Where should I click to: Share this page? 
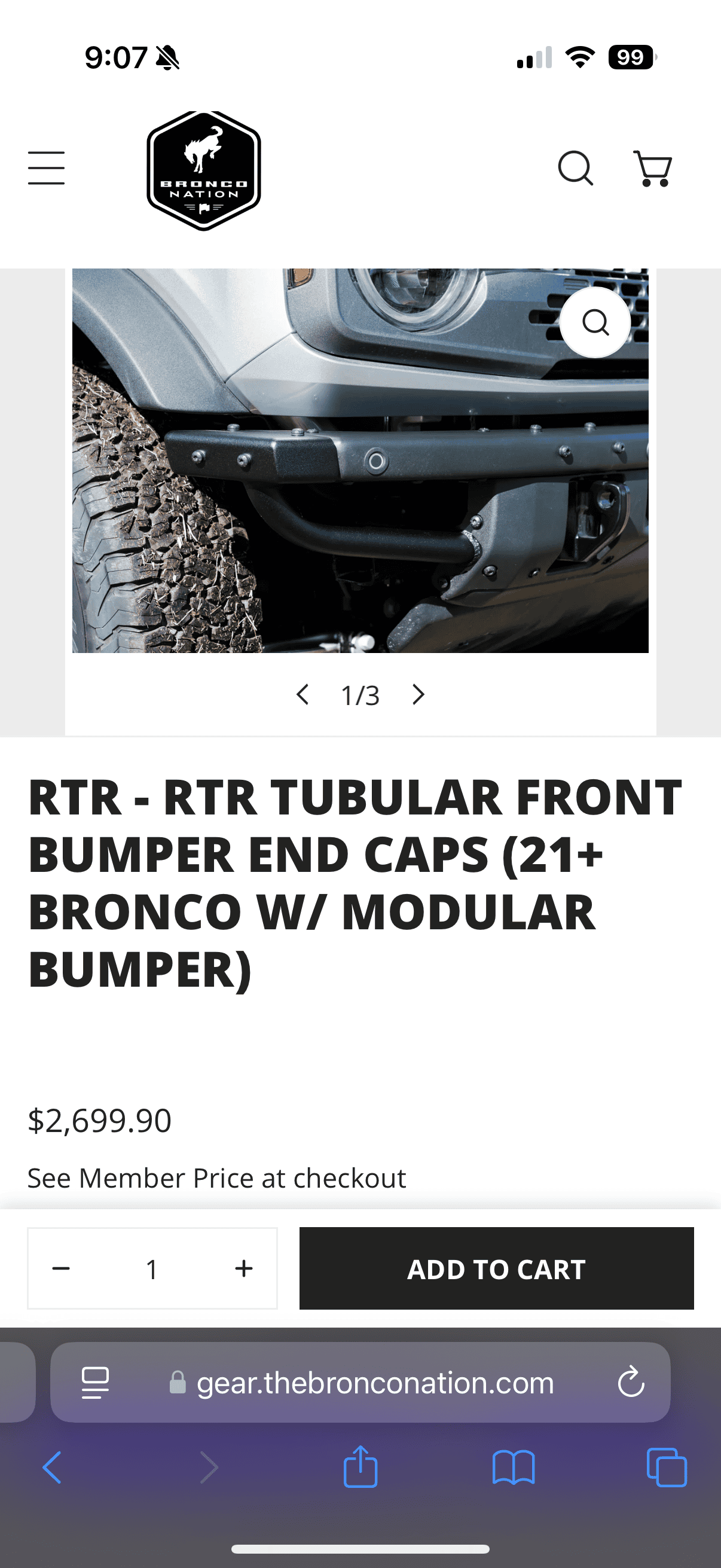(360, 1467)
